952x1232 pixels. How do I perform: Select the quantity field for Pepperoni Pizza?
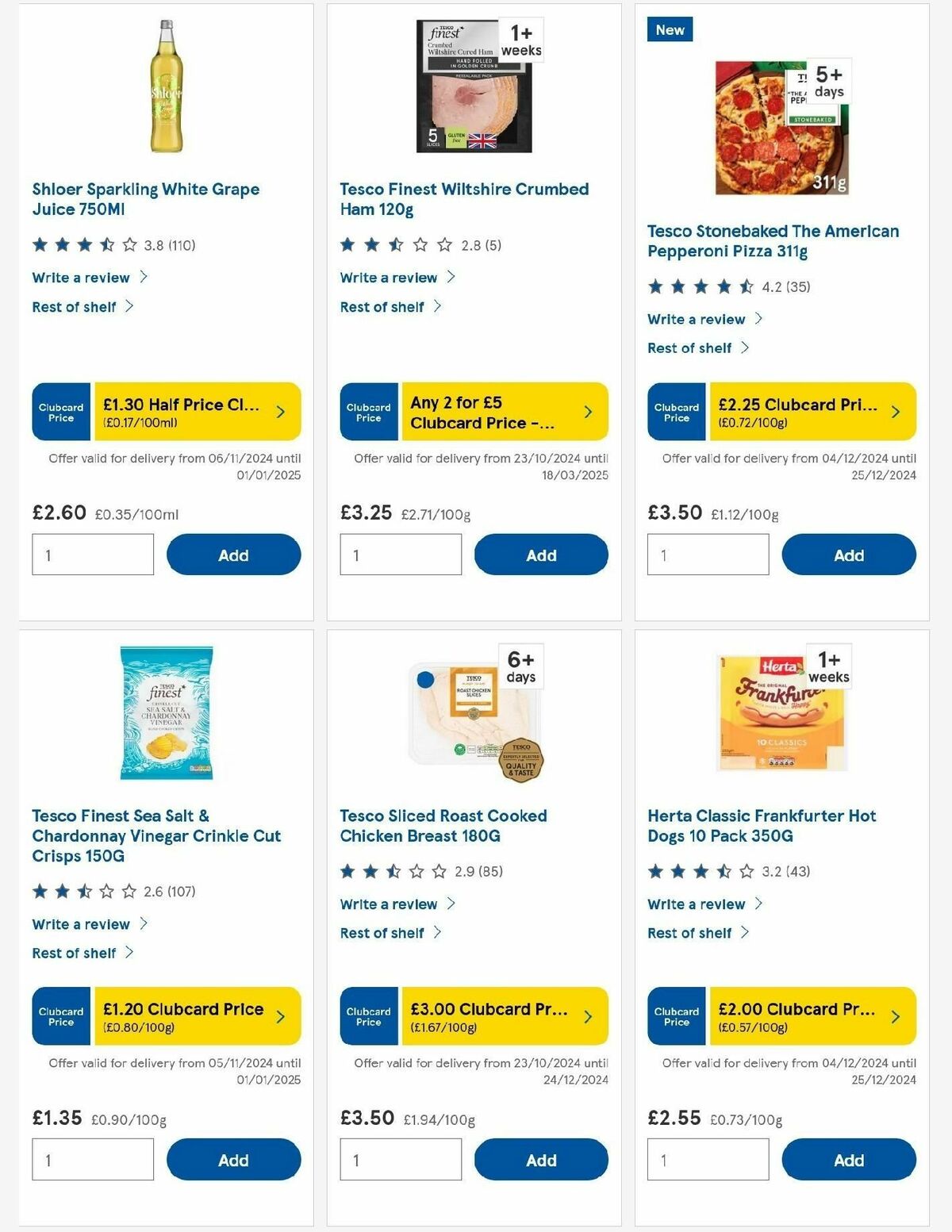click(708, 555)
